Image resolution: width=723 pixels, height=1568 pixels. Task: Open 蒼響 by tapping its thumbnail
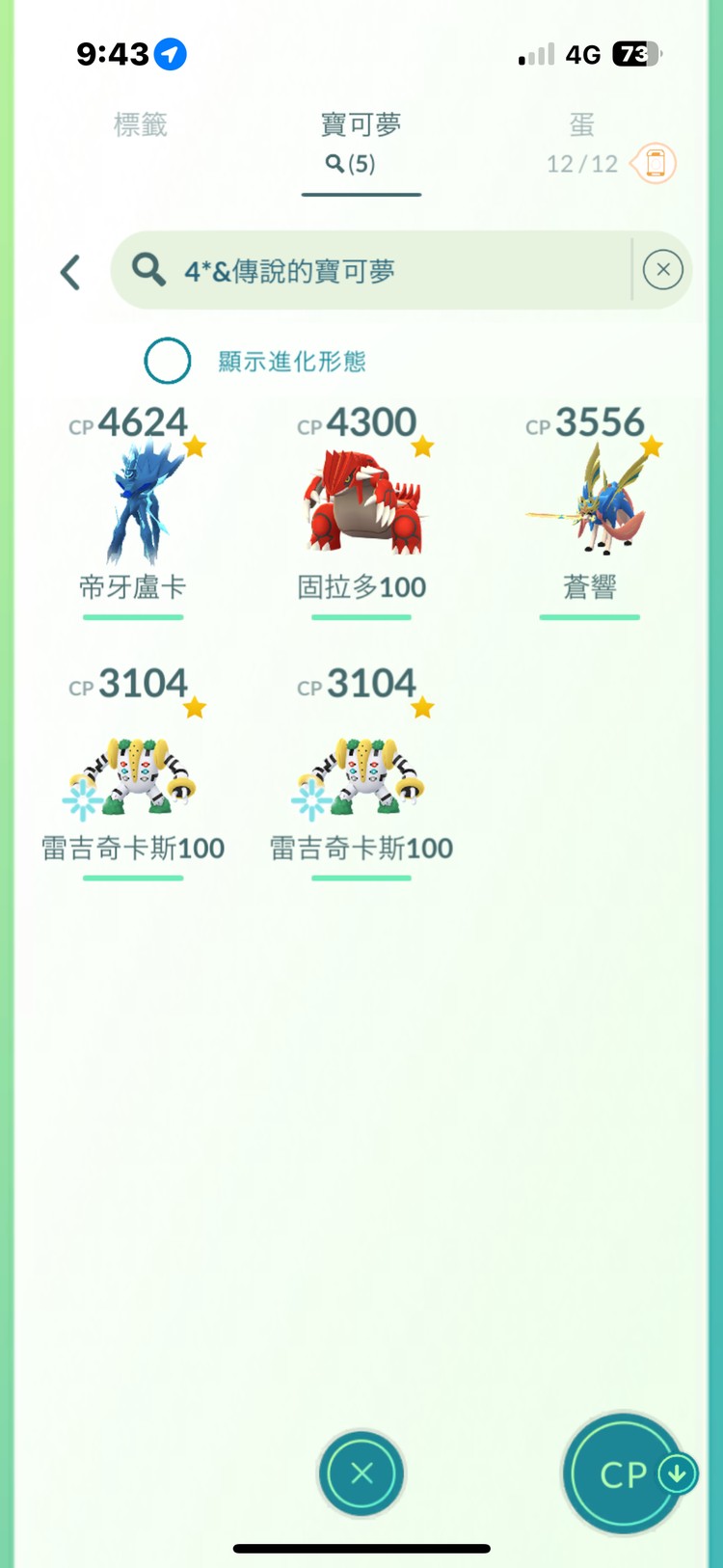(x=589, y=501)
